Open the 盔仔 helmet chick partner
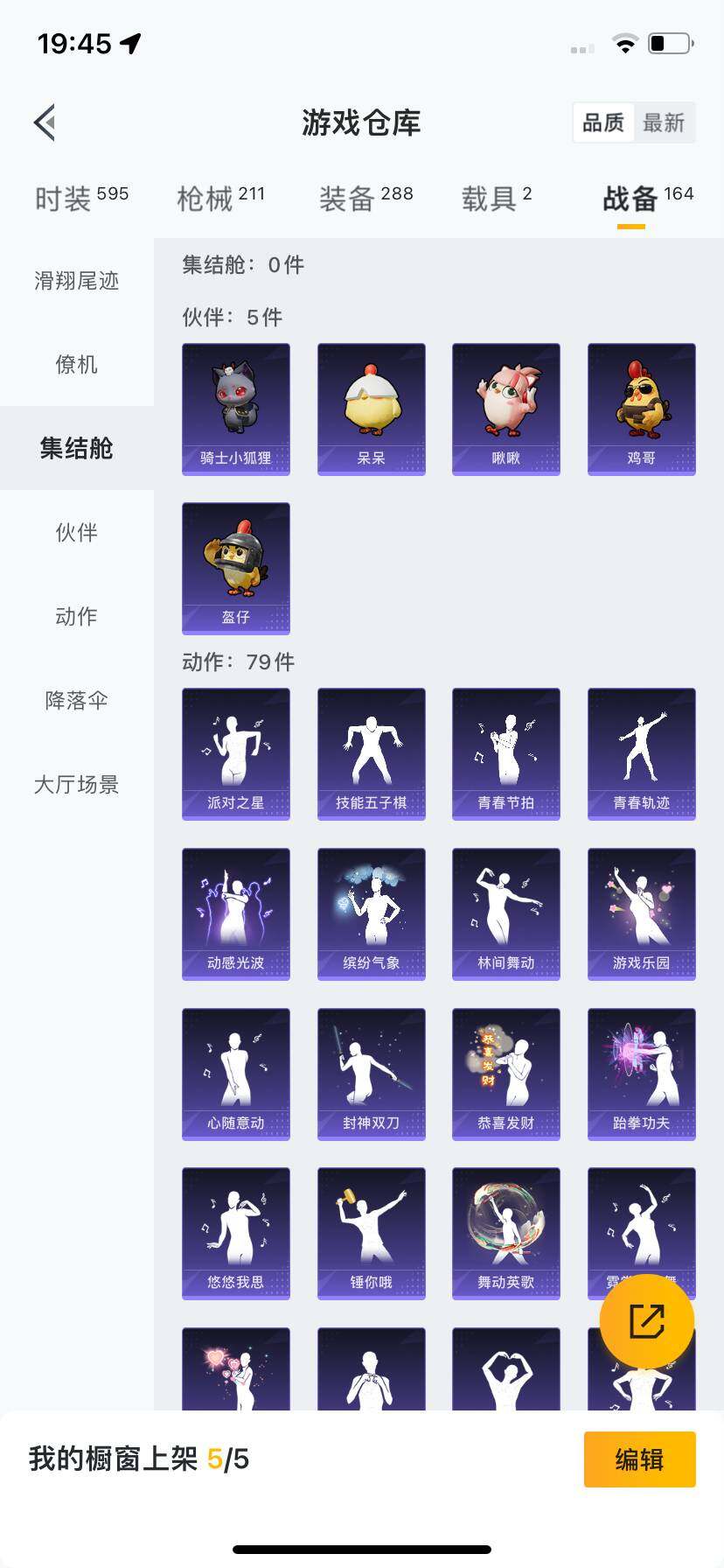The width and height of the screenshot is (724, 1568). coord(235,568)
